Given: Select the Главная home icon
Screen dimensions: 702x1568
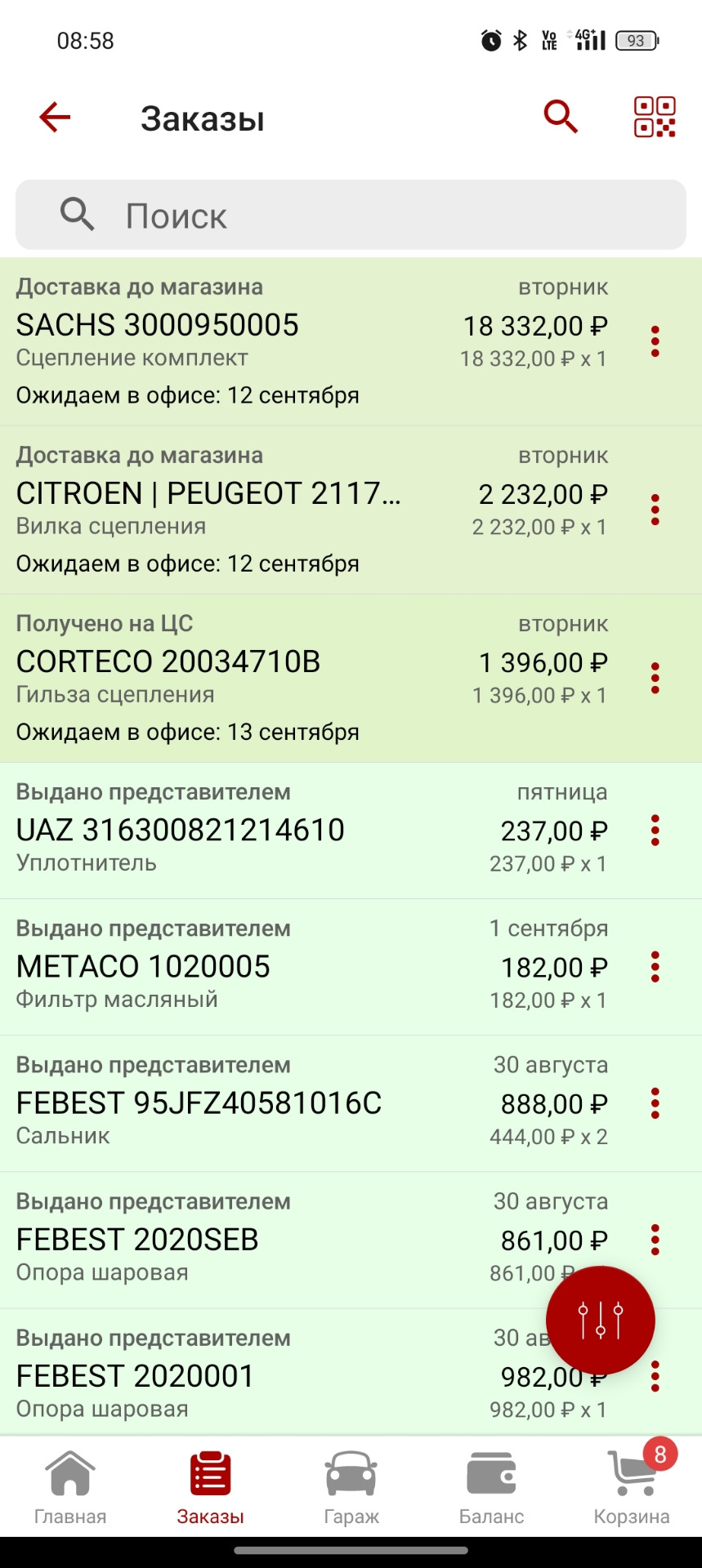Looking at the screenshot, I should (x=70, y=1478).
